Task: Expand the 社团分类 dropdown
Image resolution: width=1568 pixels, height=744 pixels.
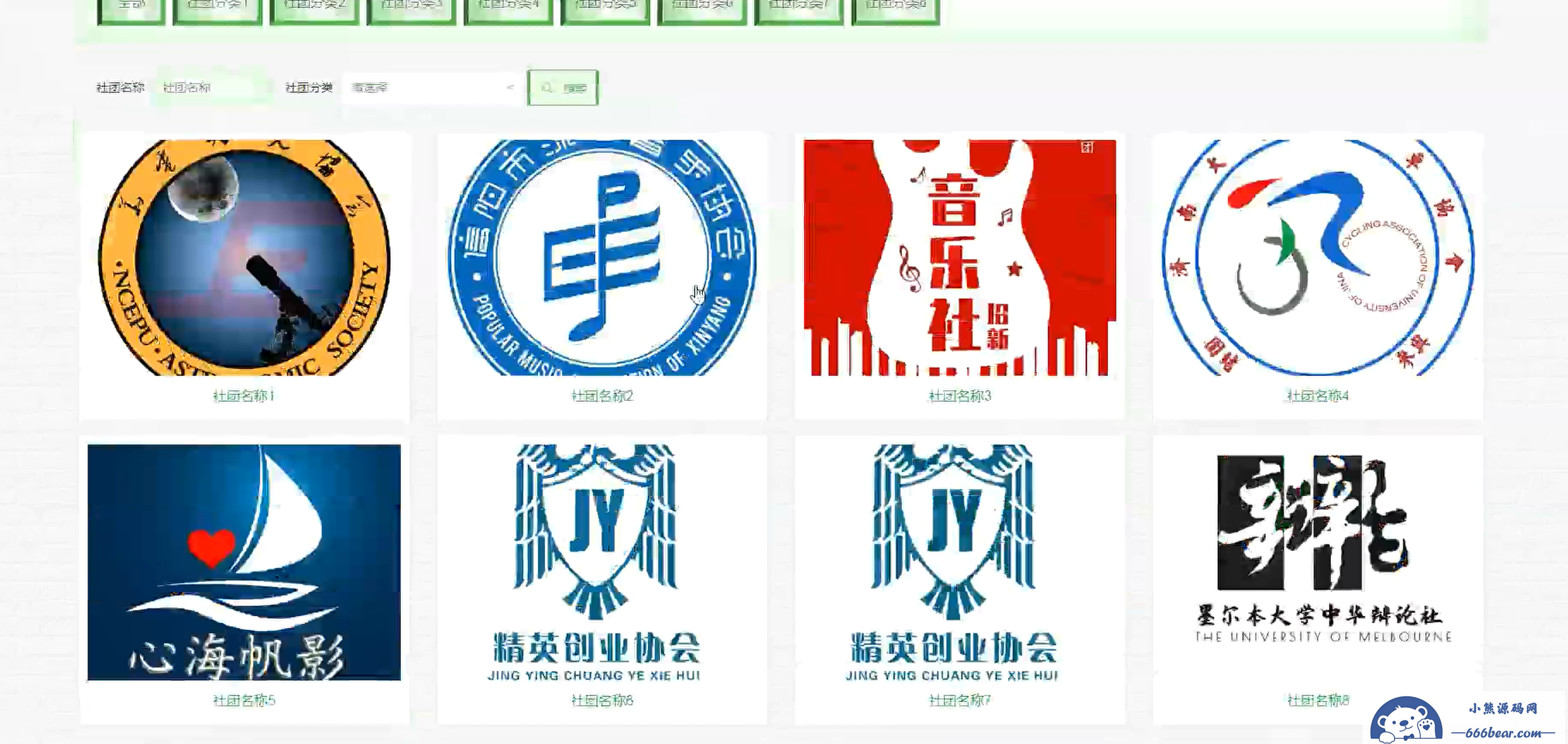Action: coord(431,88)
